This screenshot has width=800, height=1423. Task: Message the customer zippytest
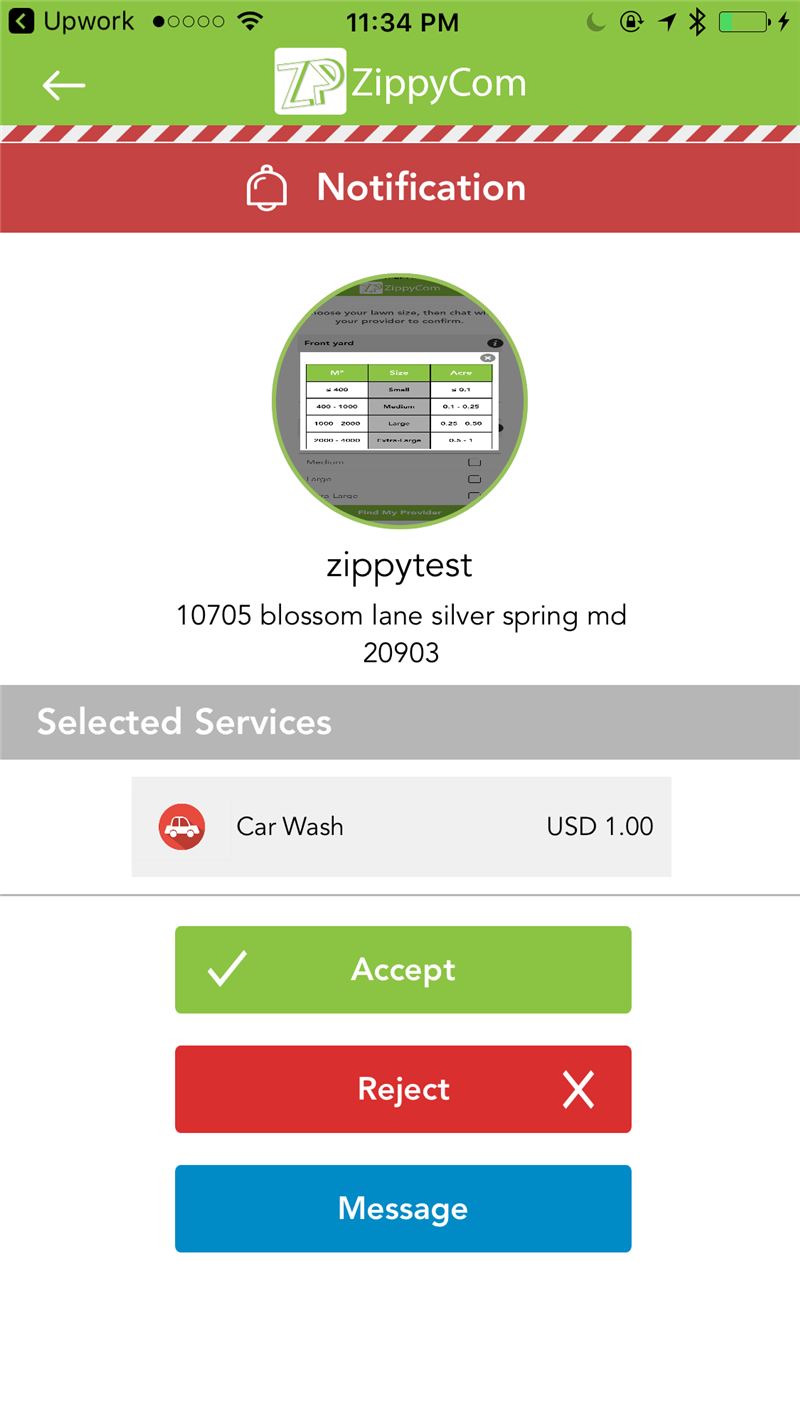pyautogui.click(x=403, y=1208)
